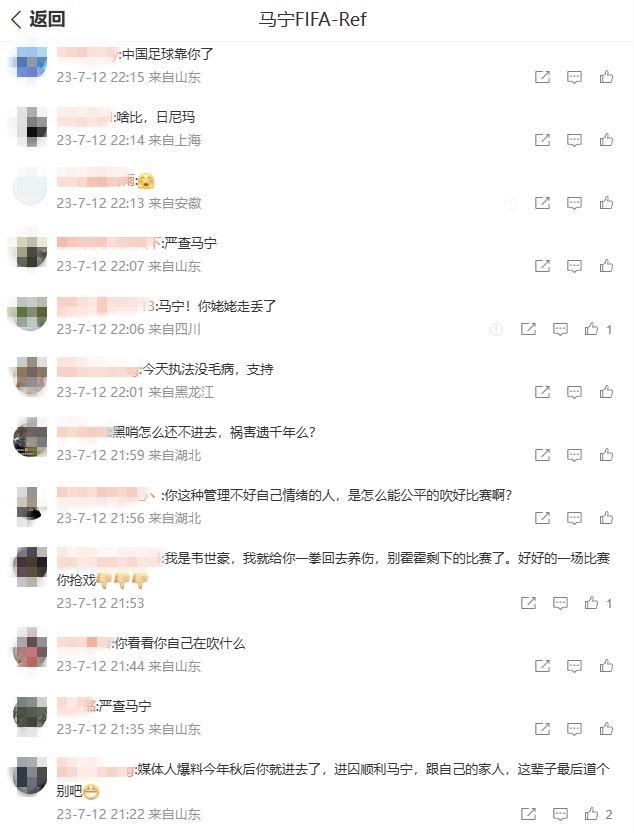Screen dimensions: 634x833
Task: Share the comment starting with 黑哨怎么还不进去
Action: point(542,455)
